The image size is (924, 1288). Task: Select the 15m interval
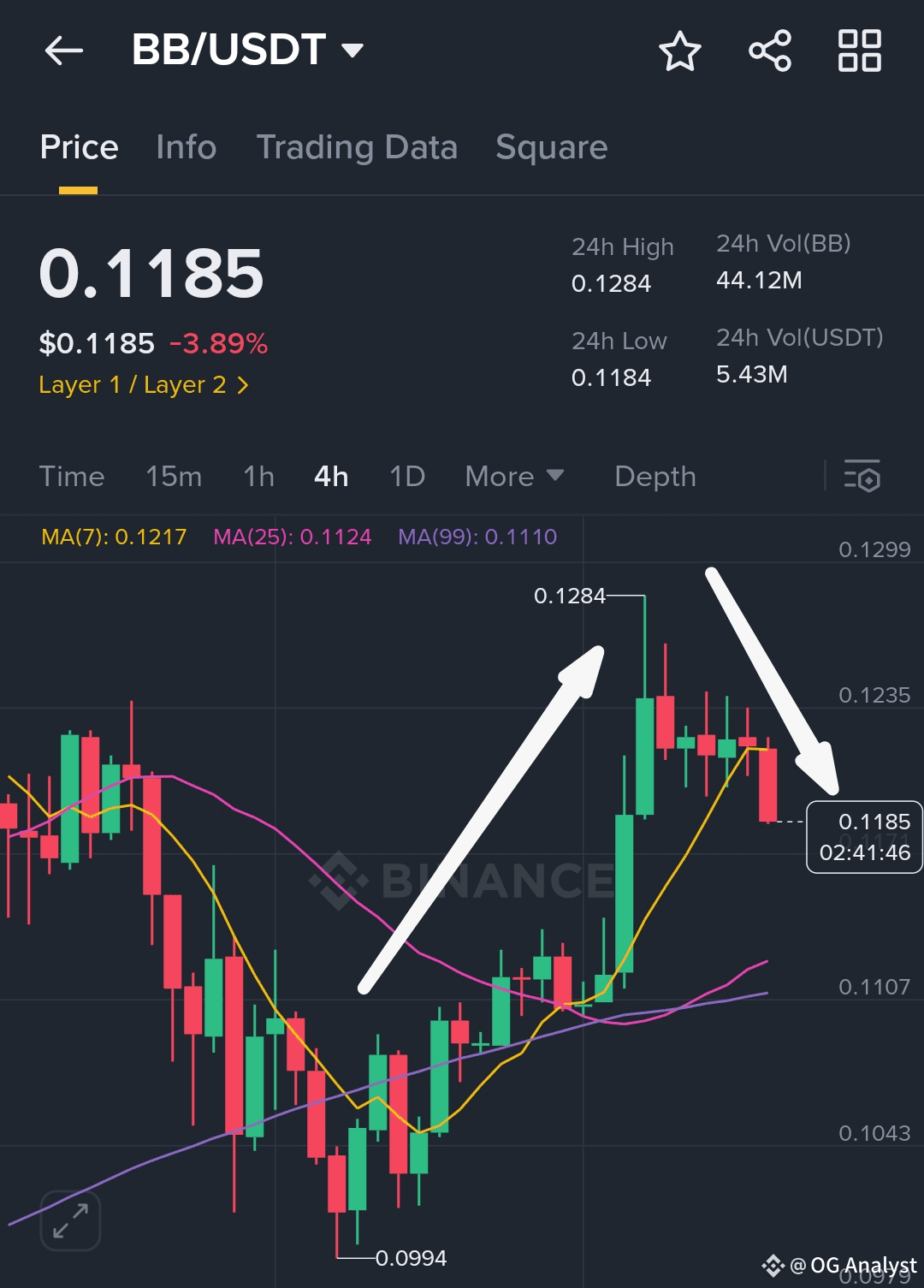(x=174, y=476)
